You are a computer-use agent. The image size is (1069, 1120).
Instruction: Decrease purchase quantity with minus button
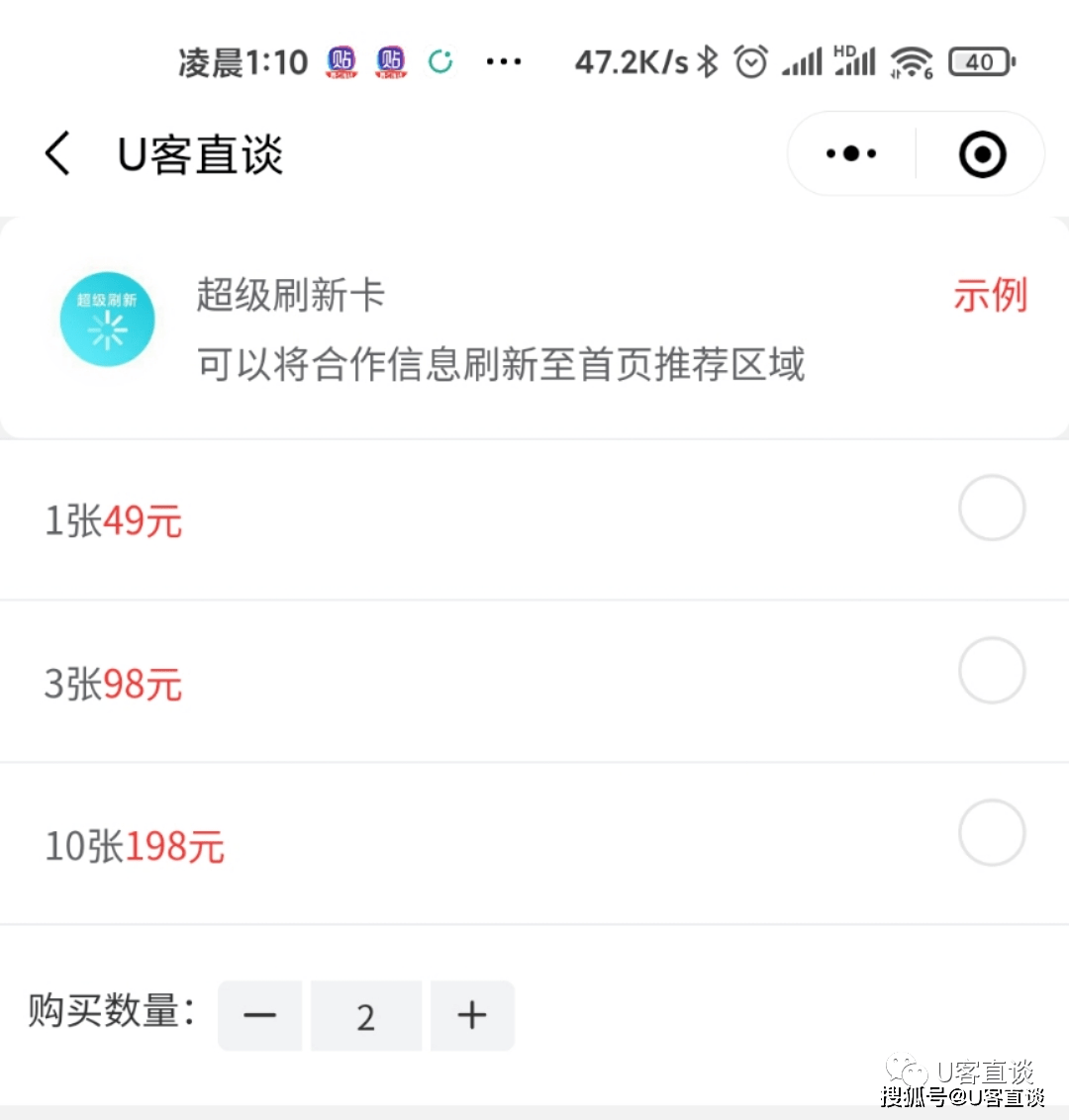[x=259, y=1015]
